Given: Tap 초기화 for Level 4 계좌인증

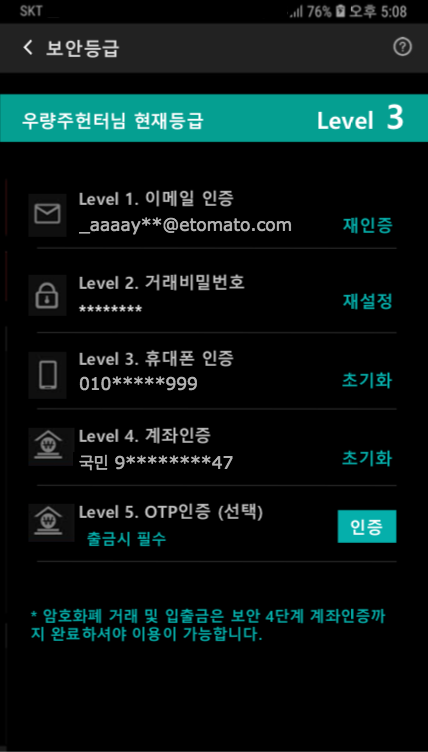Looking at the screenshot, I should (x=367, y=458).
